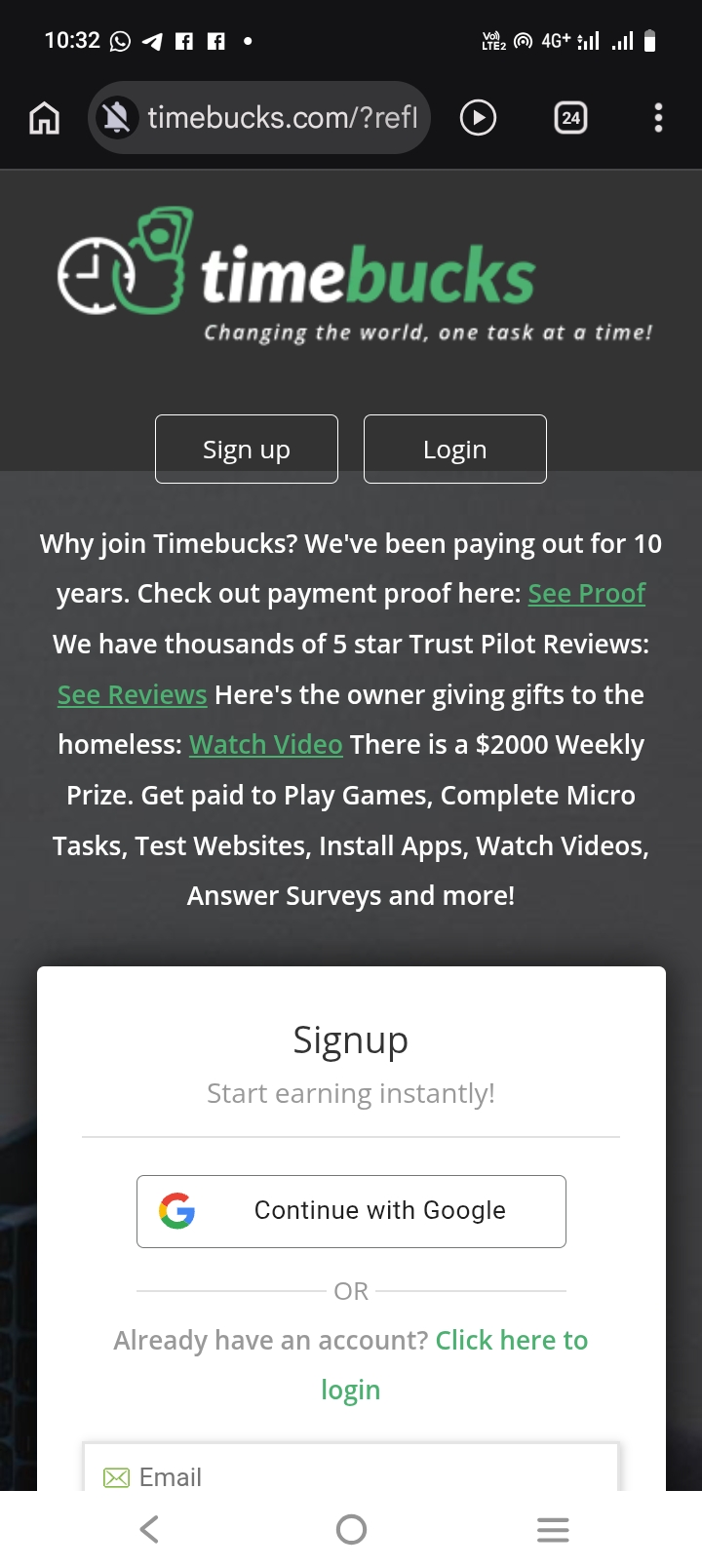Tap the timebucks.com address bar
This screenshot has height=1568, width=702.
pos(281,118)
